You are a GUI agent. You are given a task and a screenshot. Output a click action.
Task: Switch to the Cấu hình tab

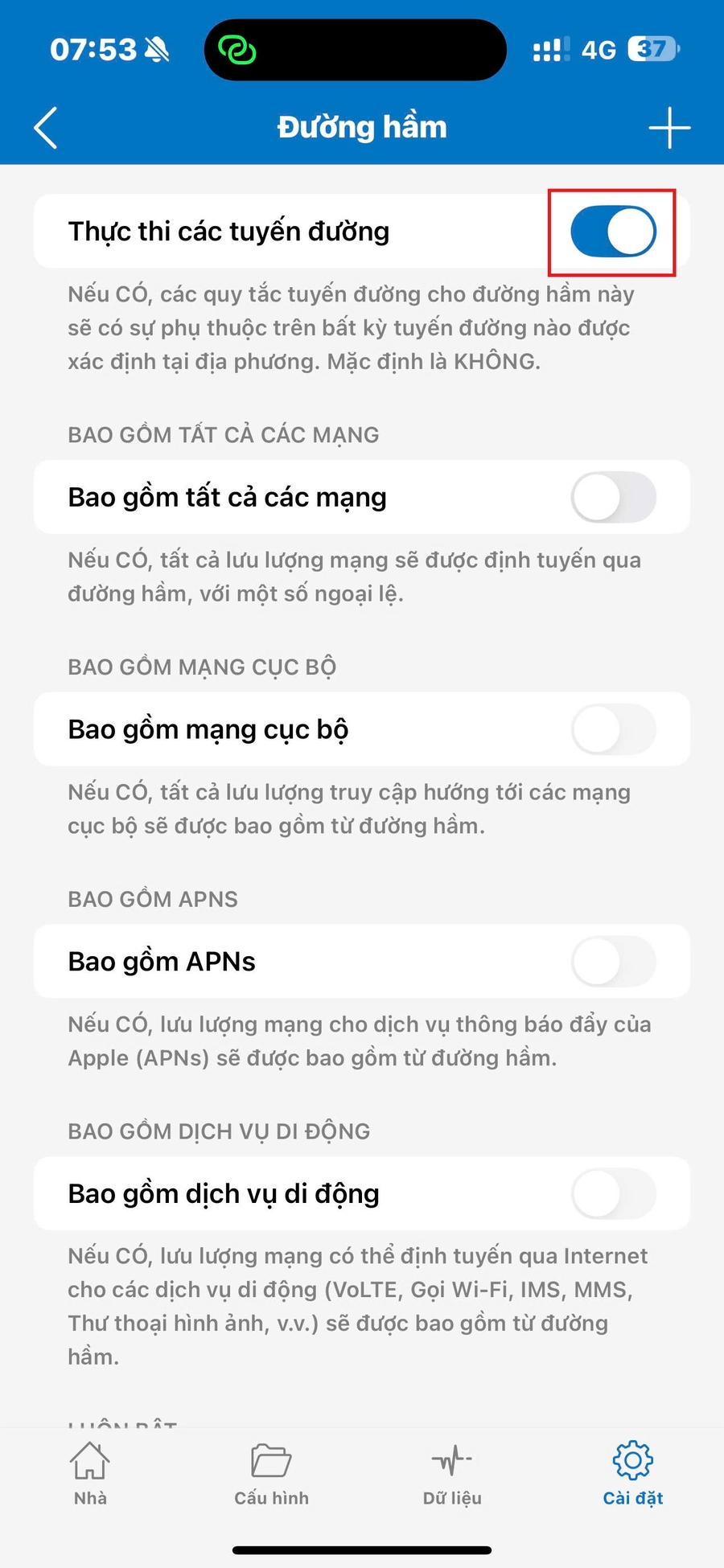(x=271, y=1473)
